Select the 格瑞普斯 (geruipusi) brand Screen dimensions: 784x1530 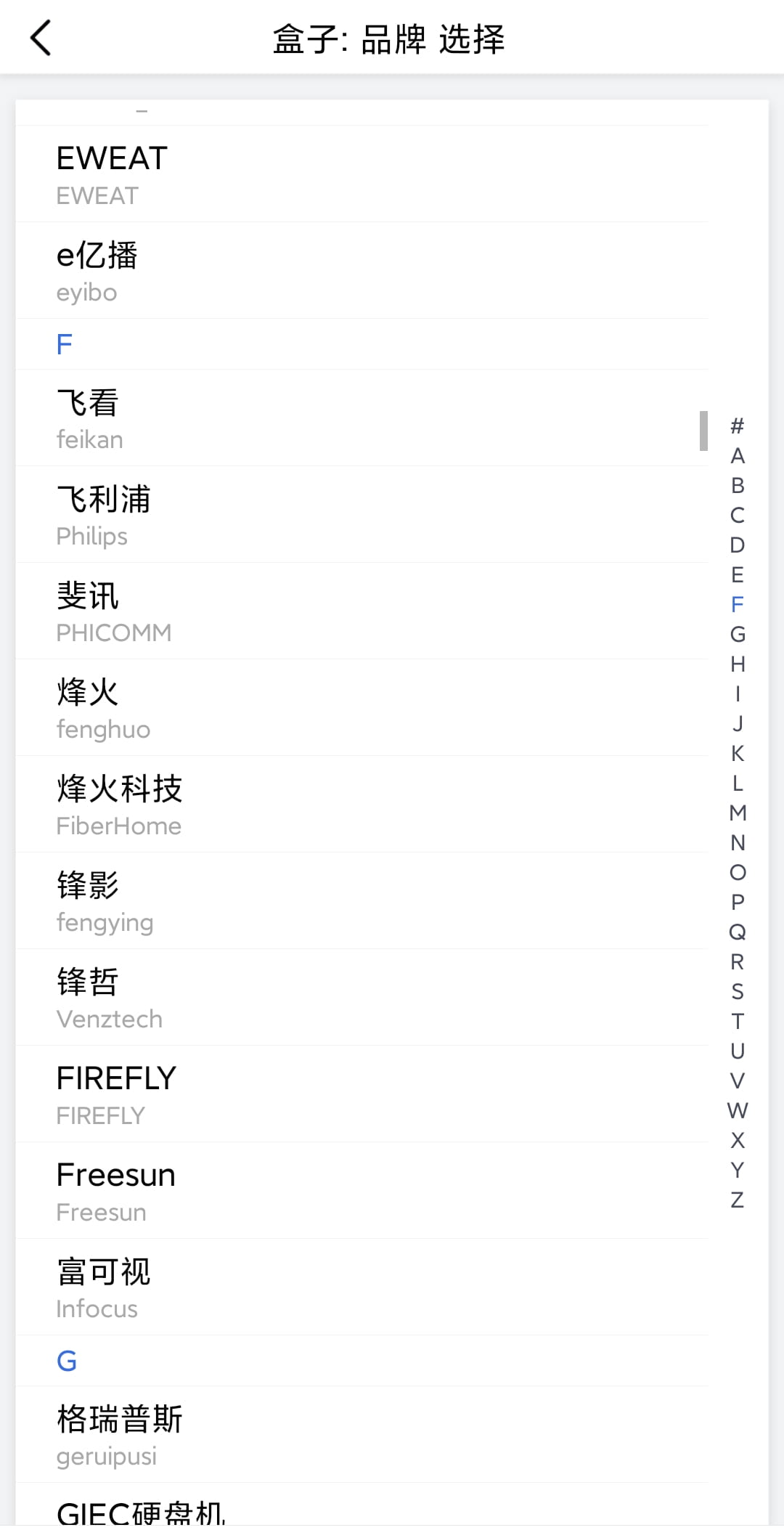click(x=290, y=1432)
